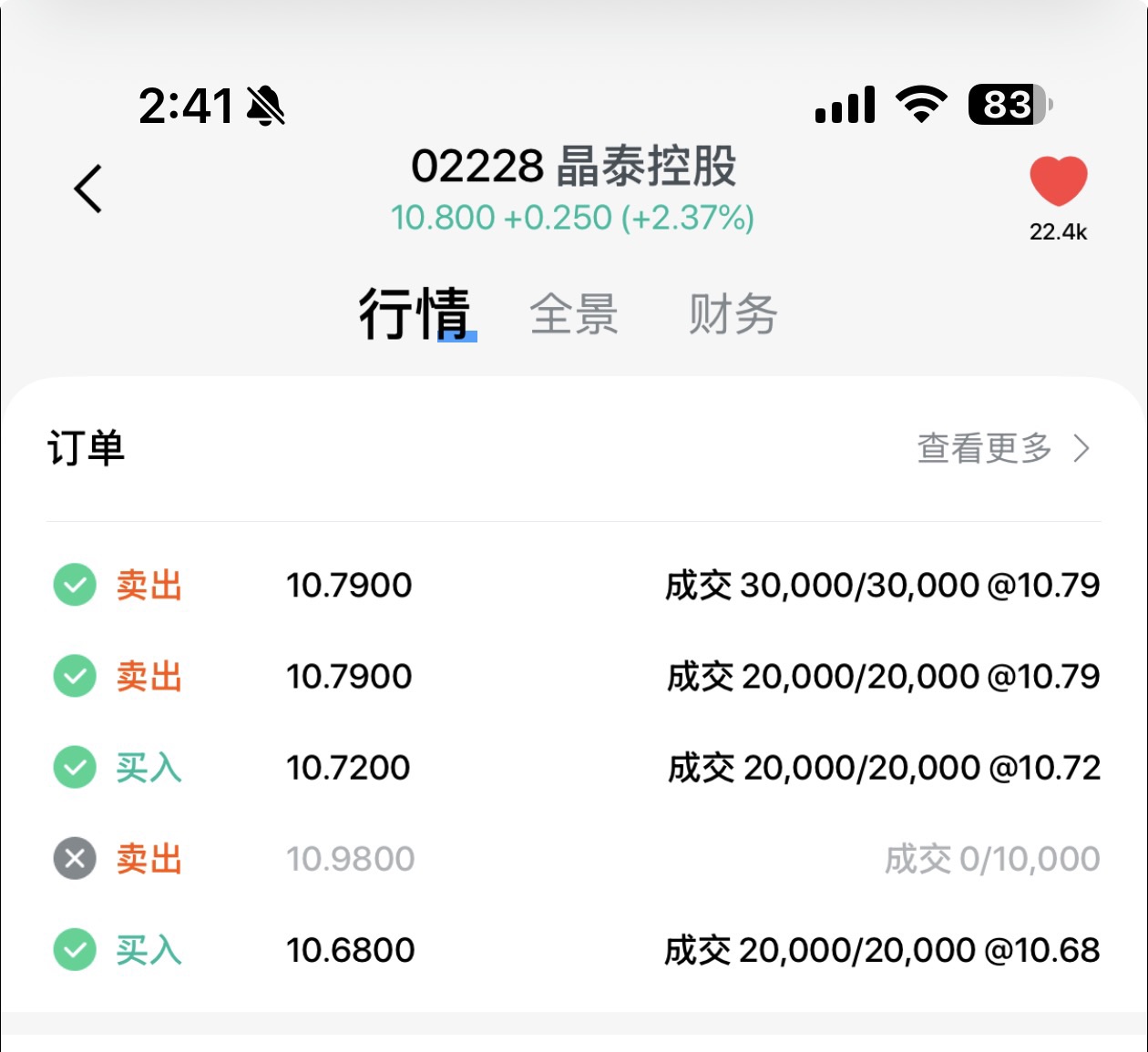
Task: Open the 财务 tab
Action: 733,314
